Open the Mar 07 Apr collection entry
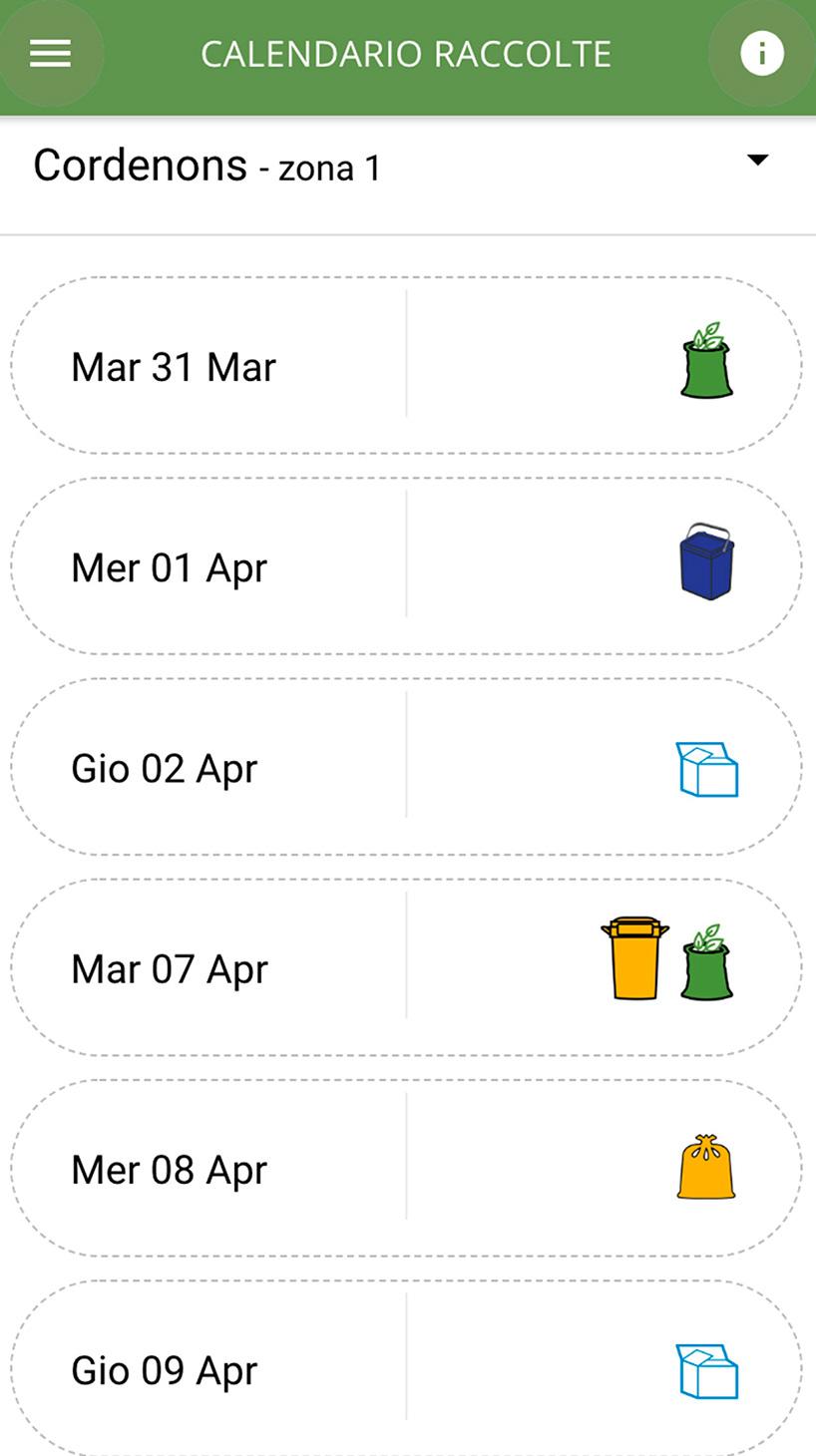The image size is (816, 1456). [x=405, y=967]
